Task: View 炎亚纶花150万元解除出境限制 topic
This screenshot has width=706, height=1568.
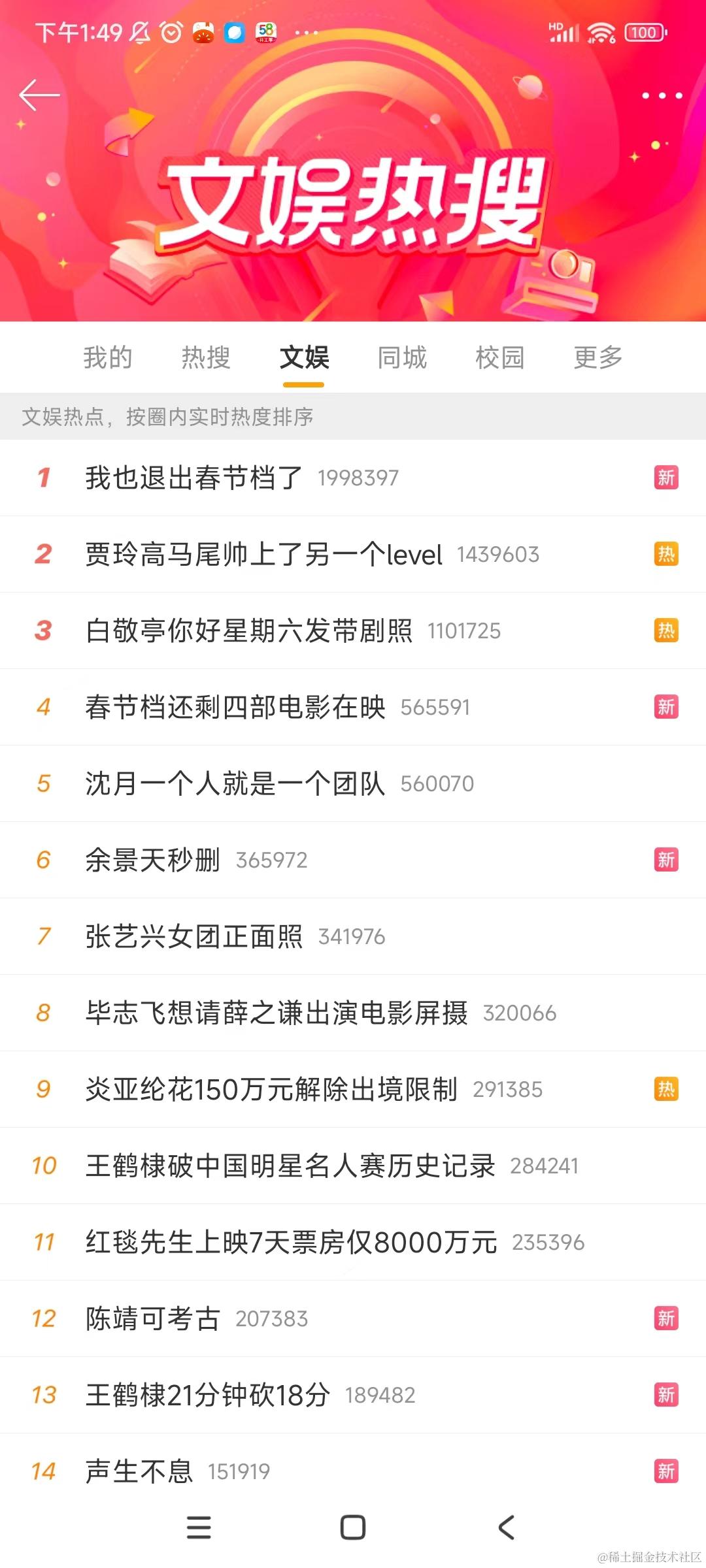Action: coord(271,1090)
